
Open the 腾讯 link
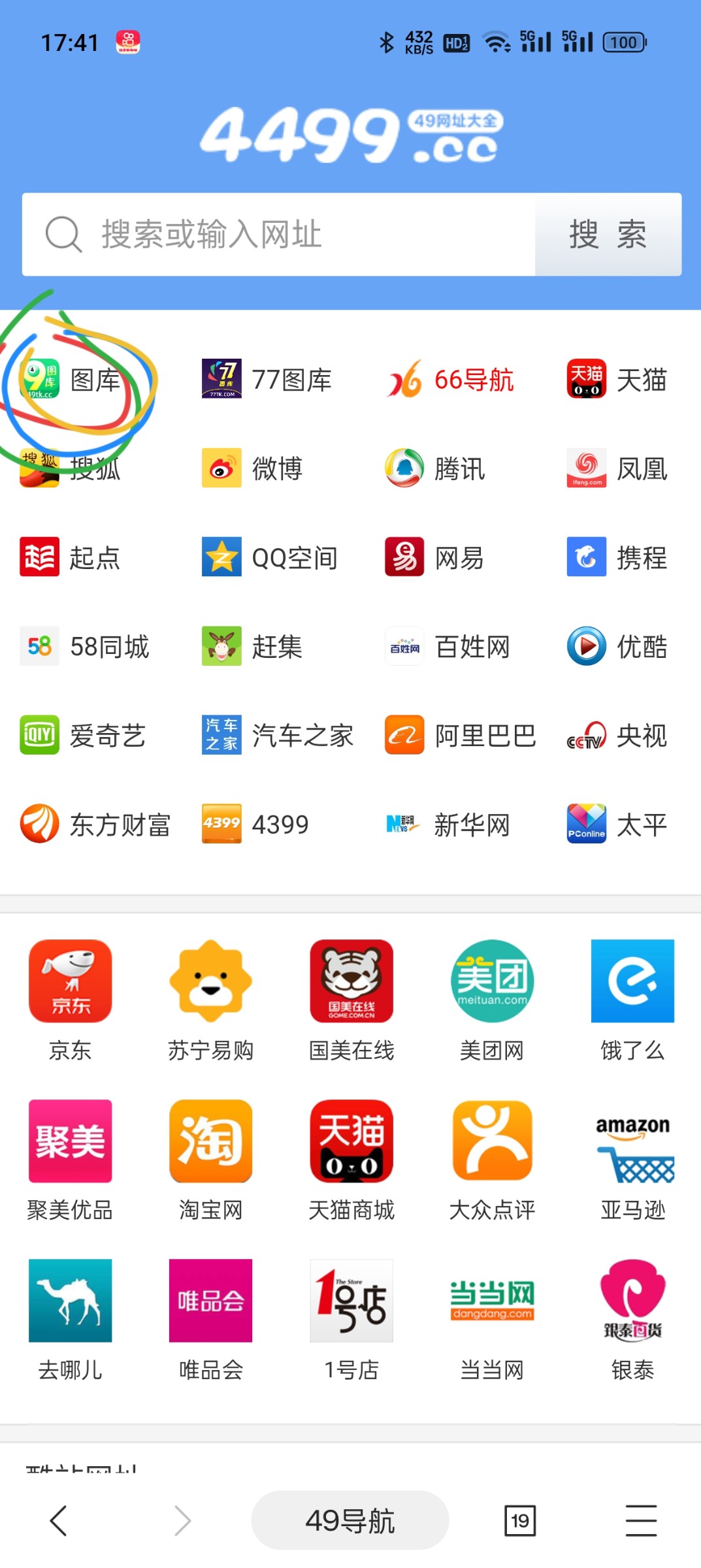(x=436, y=468)
